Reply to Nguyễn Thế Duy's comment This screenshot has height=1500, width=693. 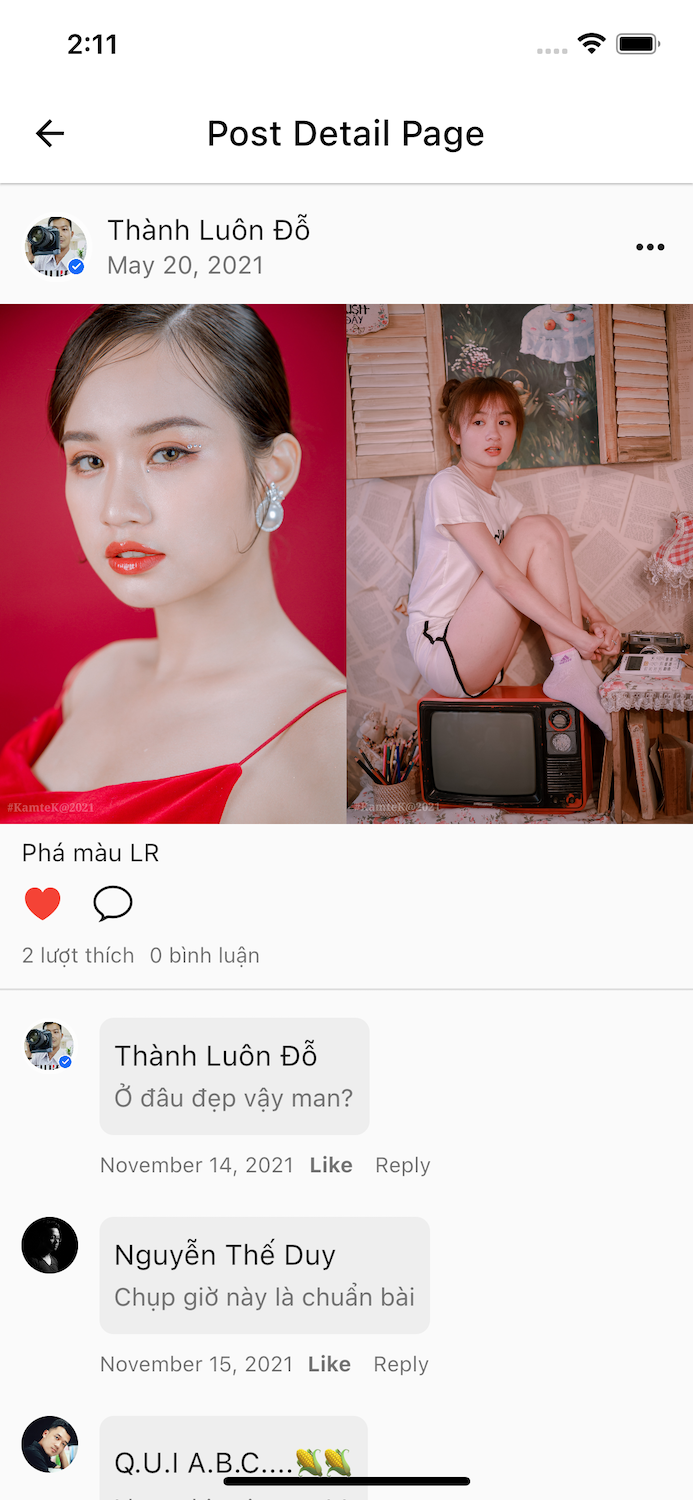click(401, 1364)
